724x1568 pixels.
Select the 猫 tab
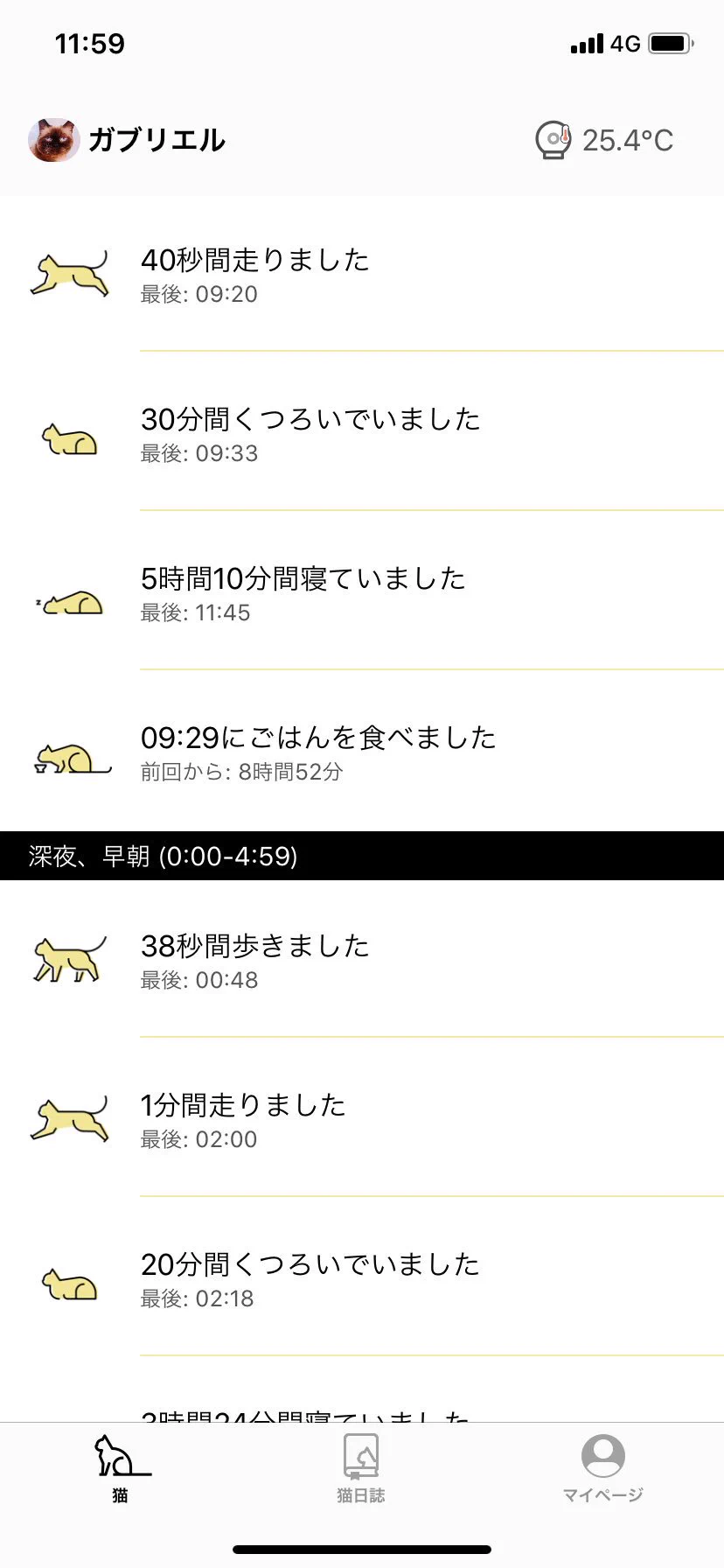(121, 1469)
